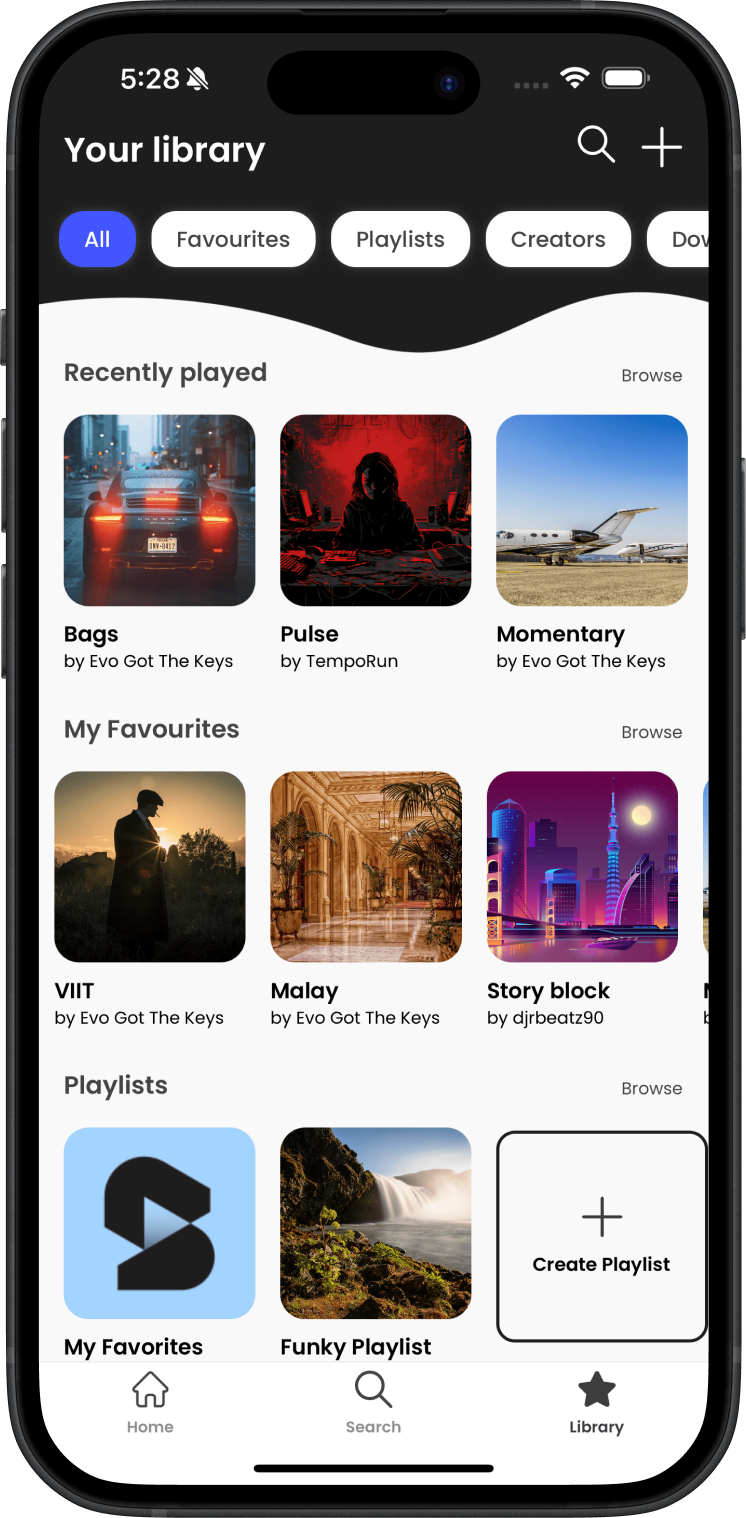
Task: Go to the Home tab
Action: point(150,1403)
